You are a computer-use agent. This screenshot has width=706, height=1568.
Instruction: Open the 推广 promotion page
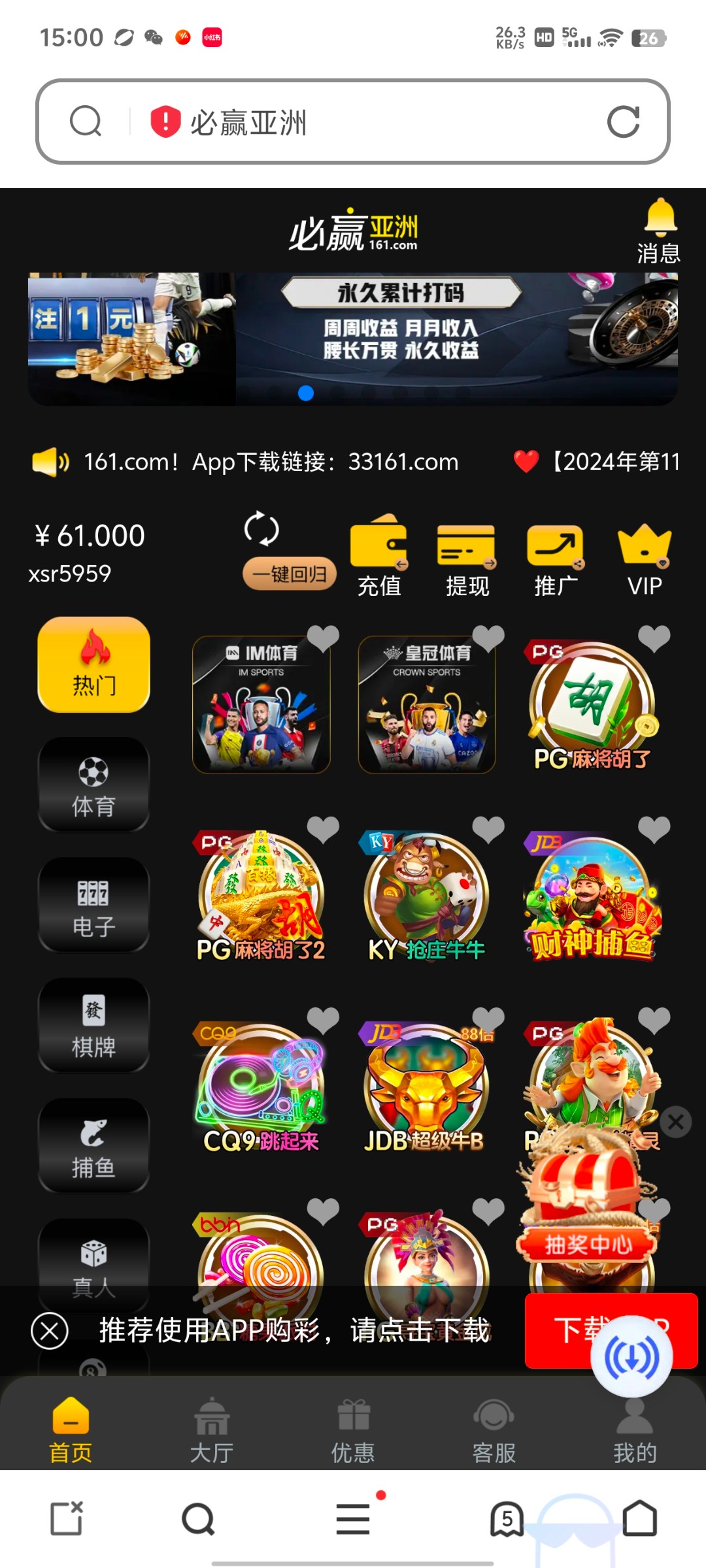[x=556, y=559]
